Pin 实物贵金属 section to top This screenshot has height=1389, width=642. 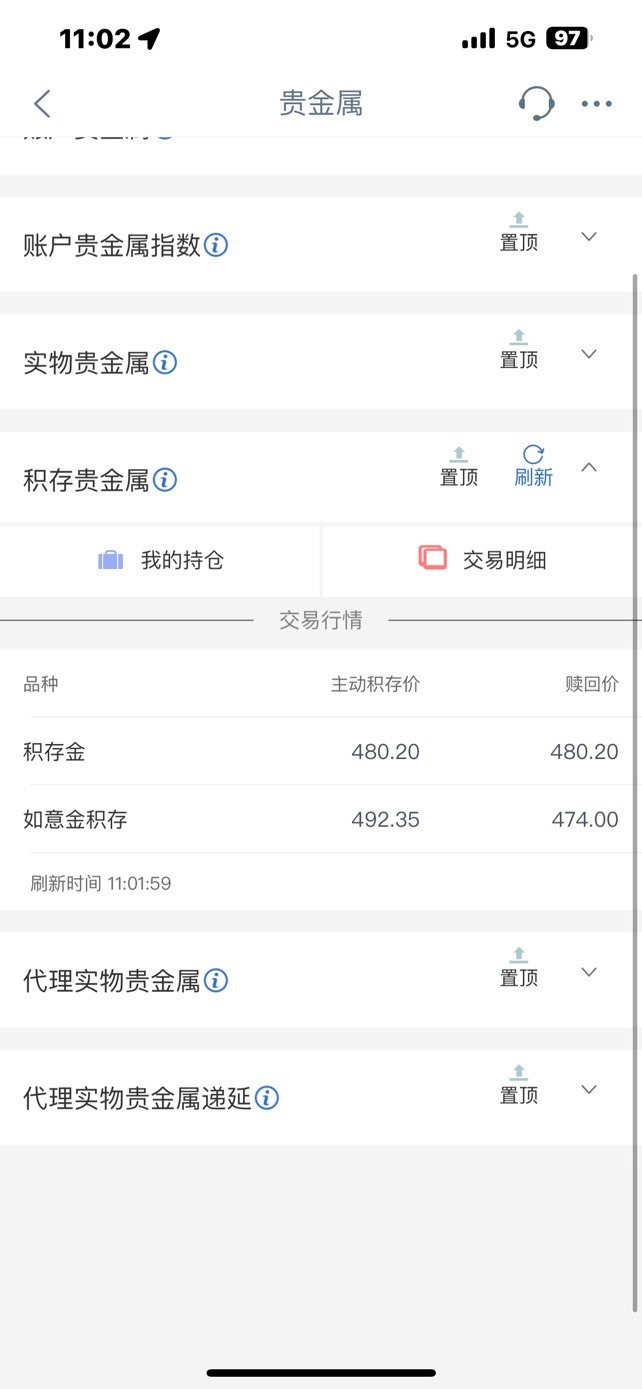pos(519,349)
